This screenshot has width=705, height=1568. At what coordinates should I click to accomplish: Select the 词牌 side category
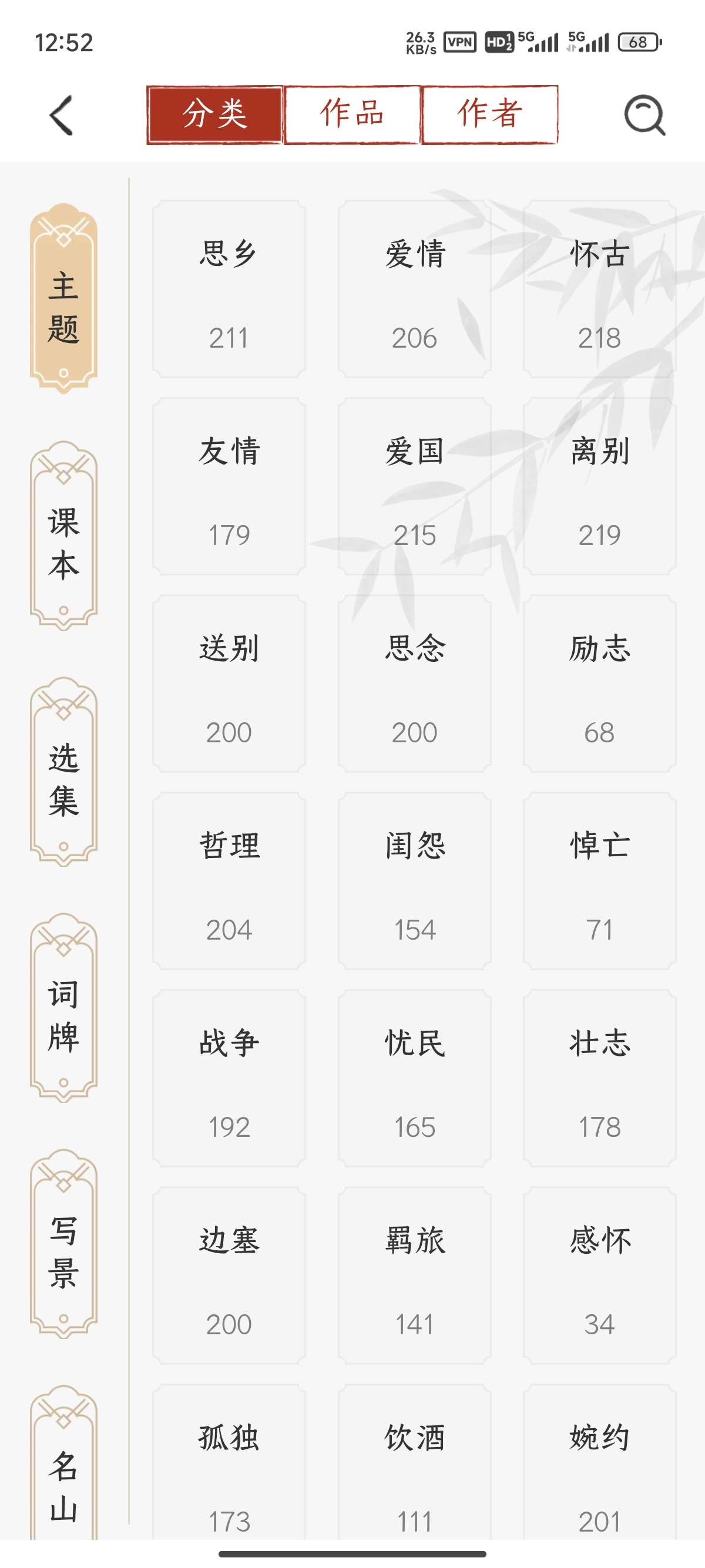click(x=63, y=1008)
